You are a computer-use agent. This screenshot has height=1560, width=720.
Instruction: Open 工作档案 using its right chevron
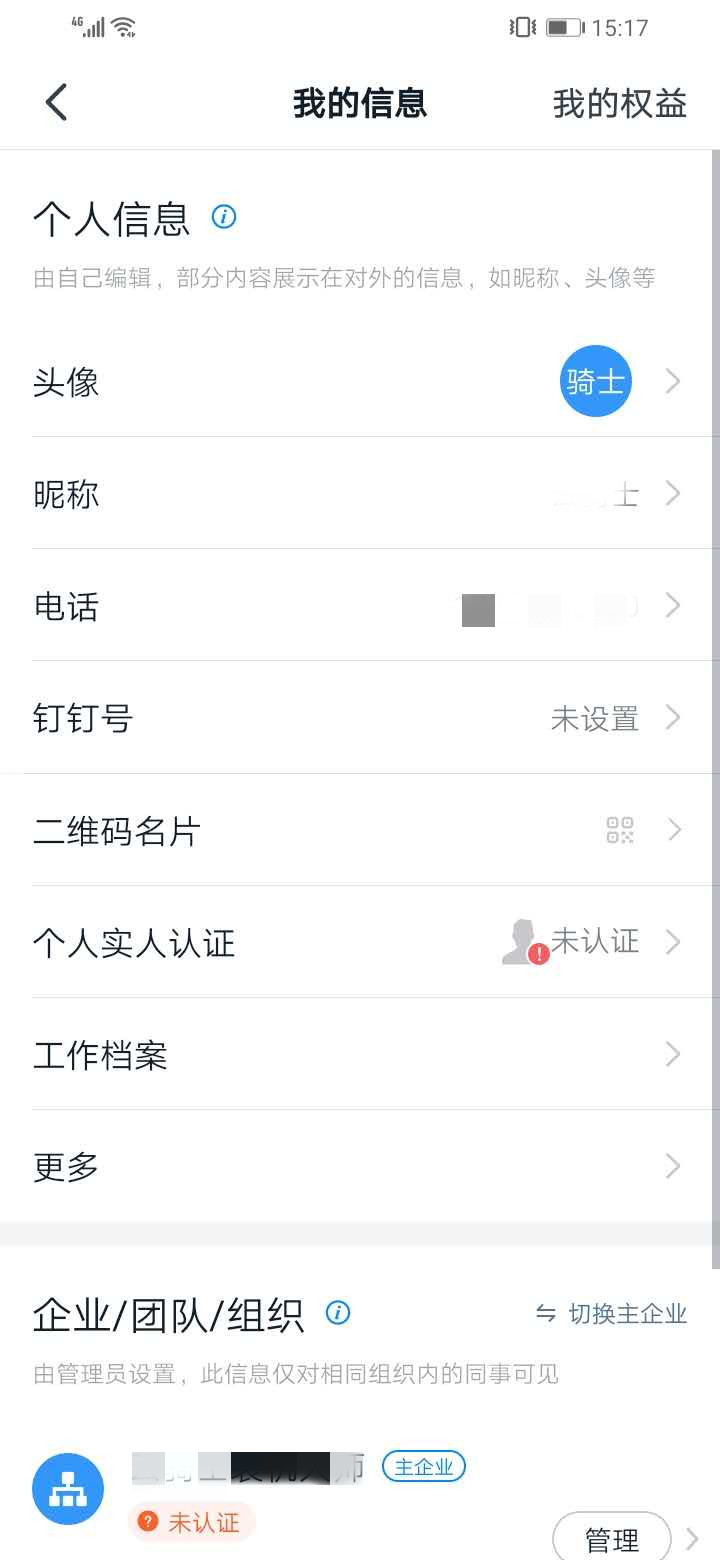(672, 1054)
